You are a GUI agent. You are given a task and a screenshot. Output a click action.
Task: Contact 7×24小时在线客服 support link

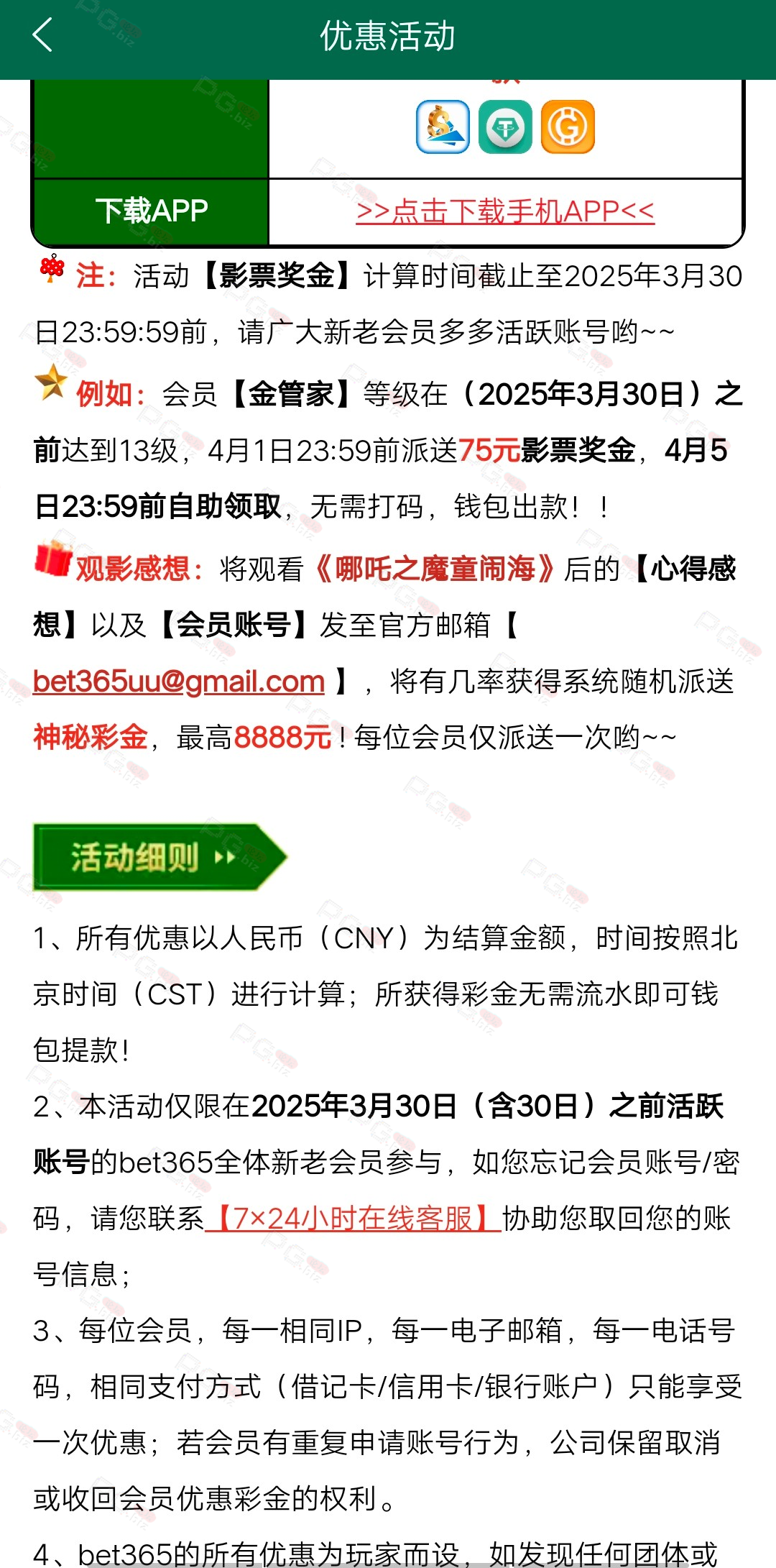tap(353, 1218)
